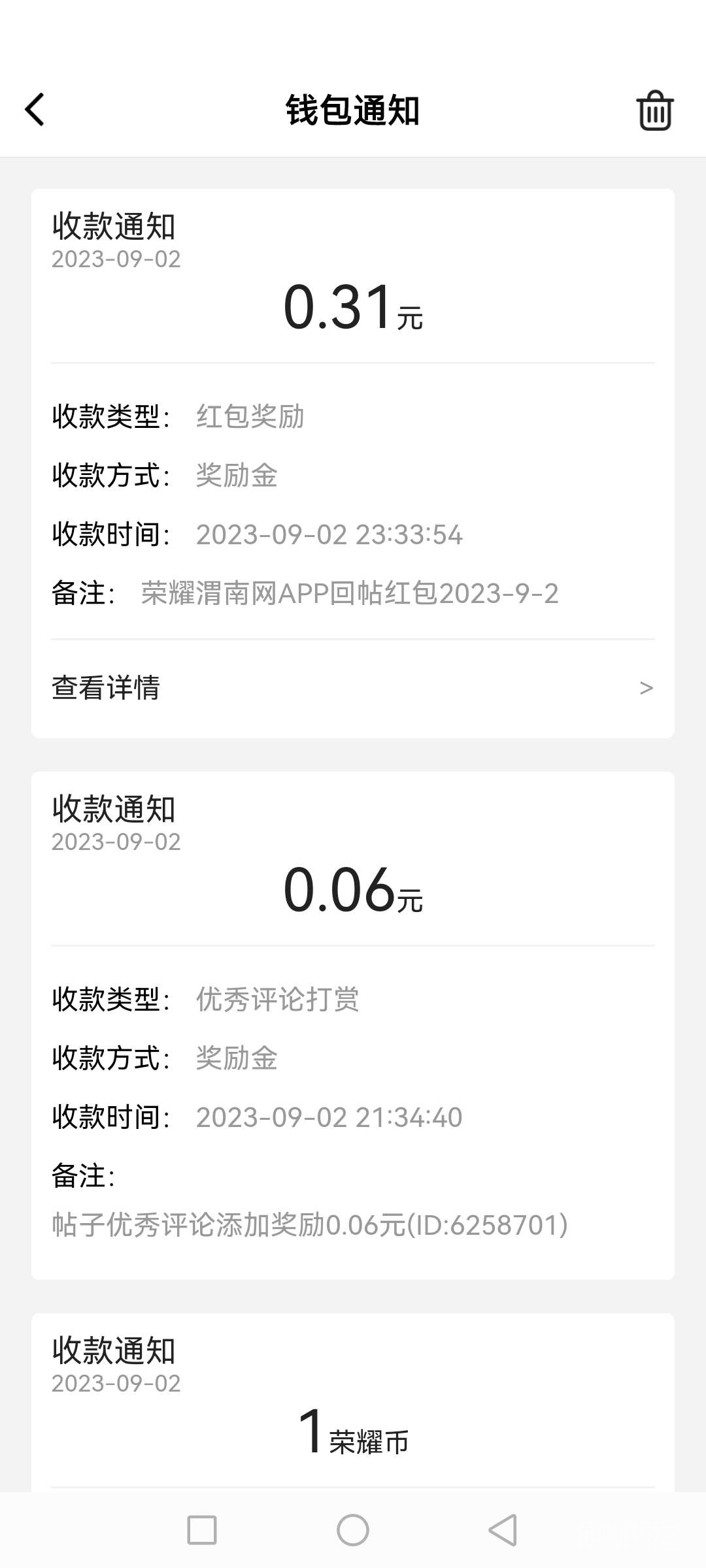Viewport: 706px width, 1568px height.
Task: Open the system recent apps view
Action: (x=202, y=1529)
